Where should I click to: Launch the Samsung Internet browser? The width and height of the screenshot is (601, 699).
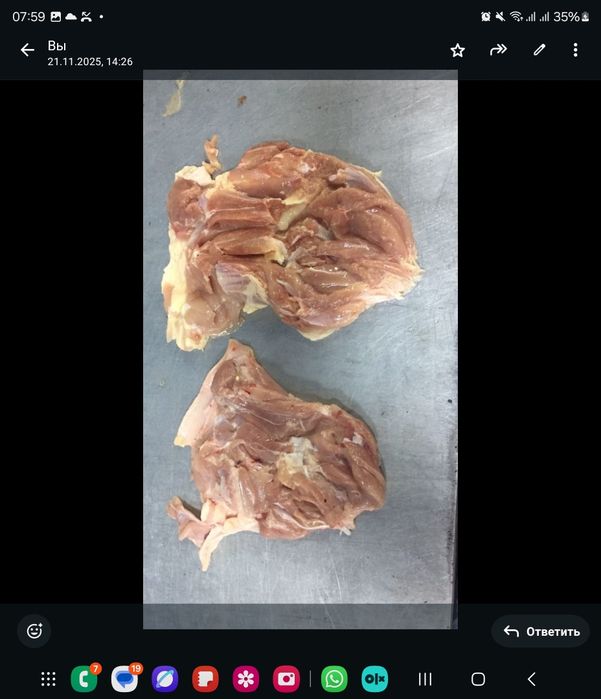tap(164, 679)
